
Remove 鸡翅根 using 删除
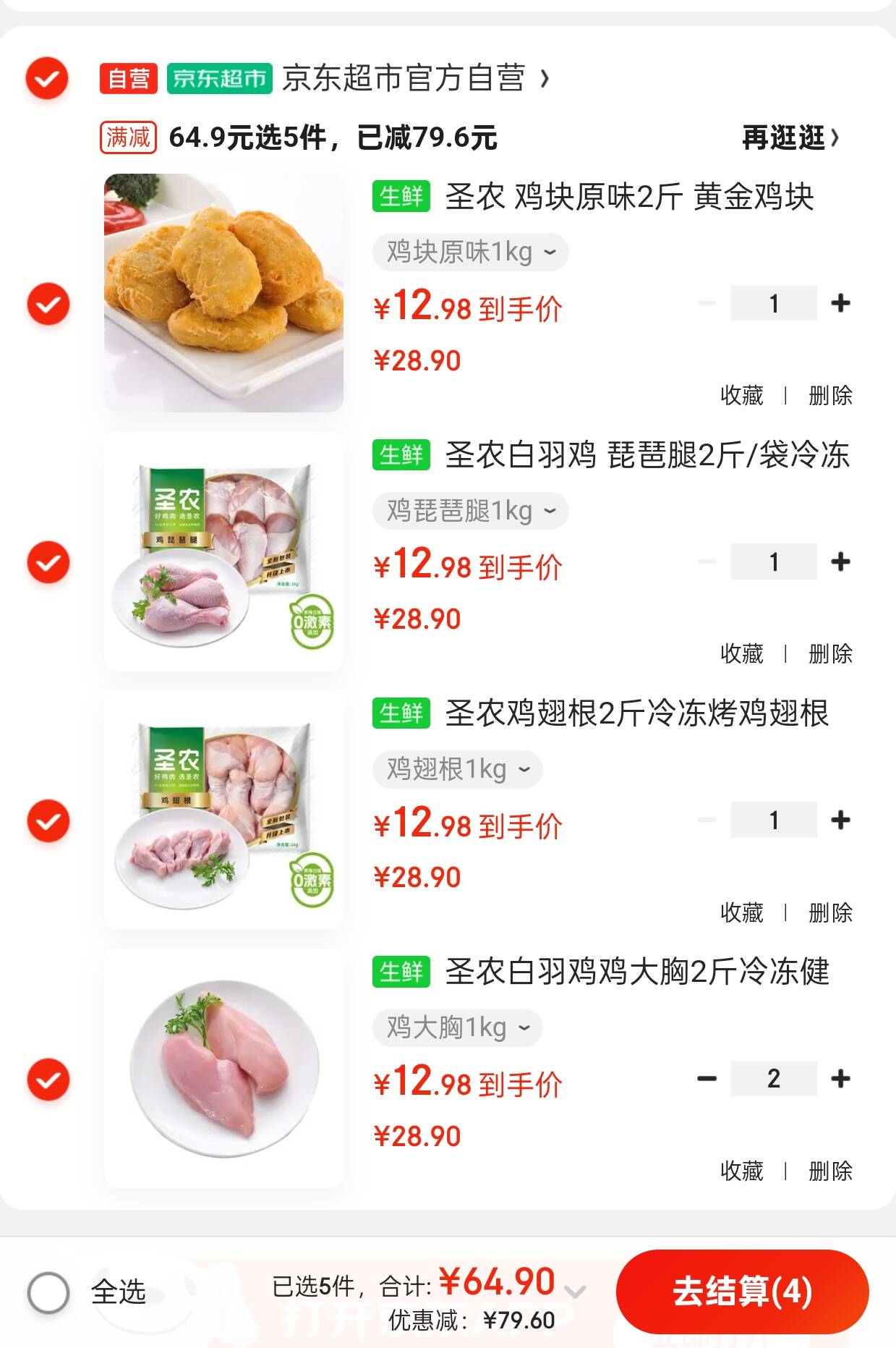click(x=830, y=912)
